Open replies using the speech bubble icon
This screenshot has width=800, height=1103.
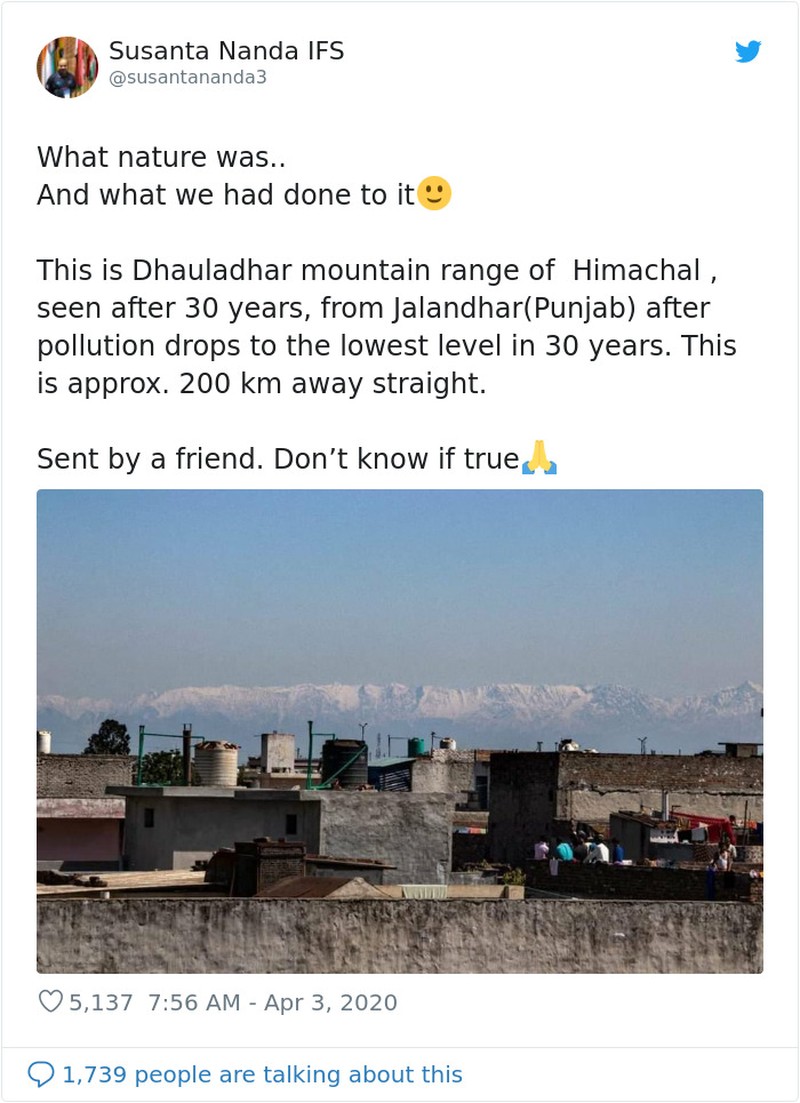point(44,1073)
